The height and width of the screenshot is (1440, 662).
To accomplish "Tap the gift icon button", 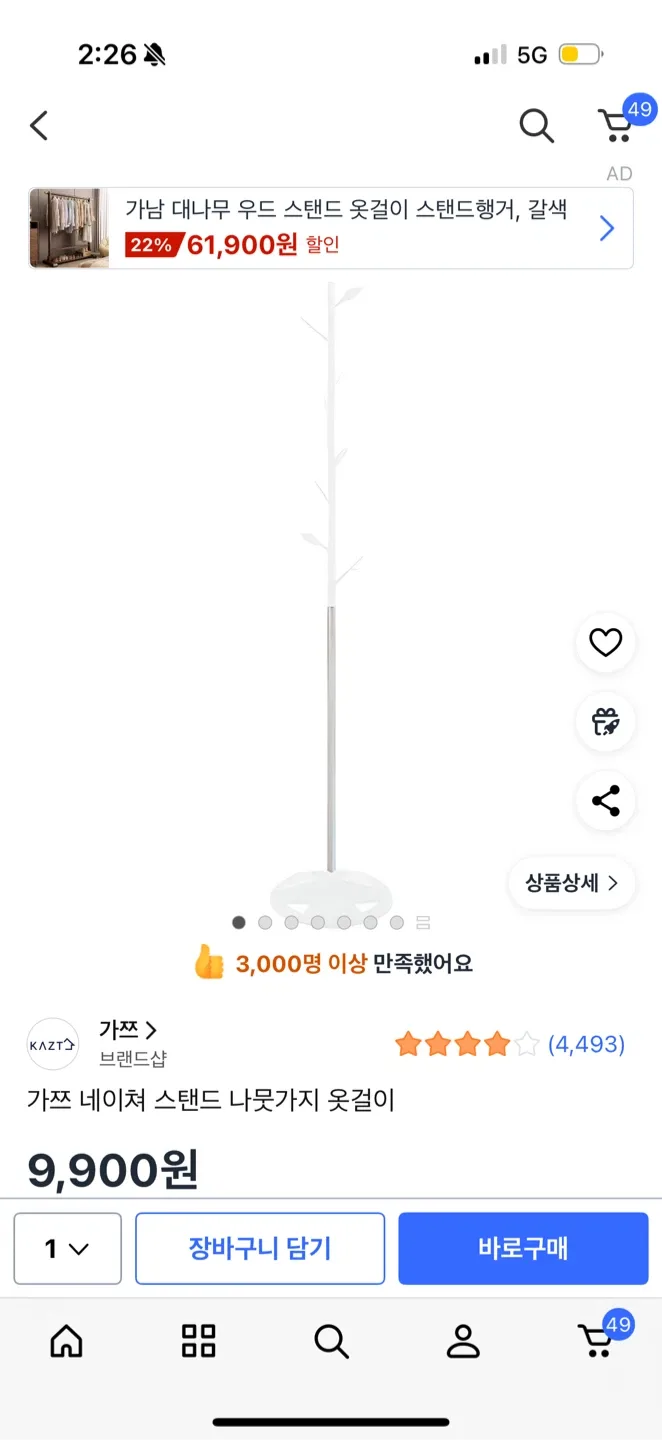I will coord(605,721).
